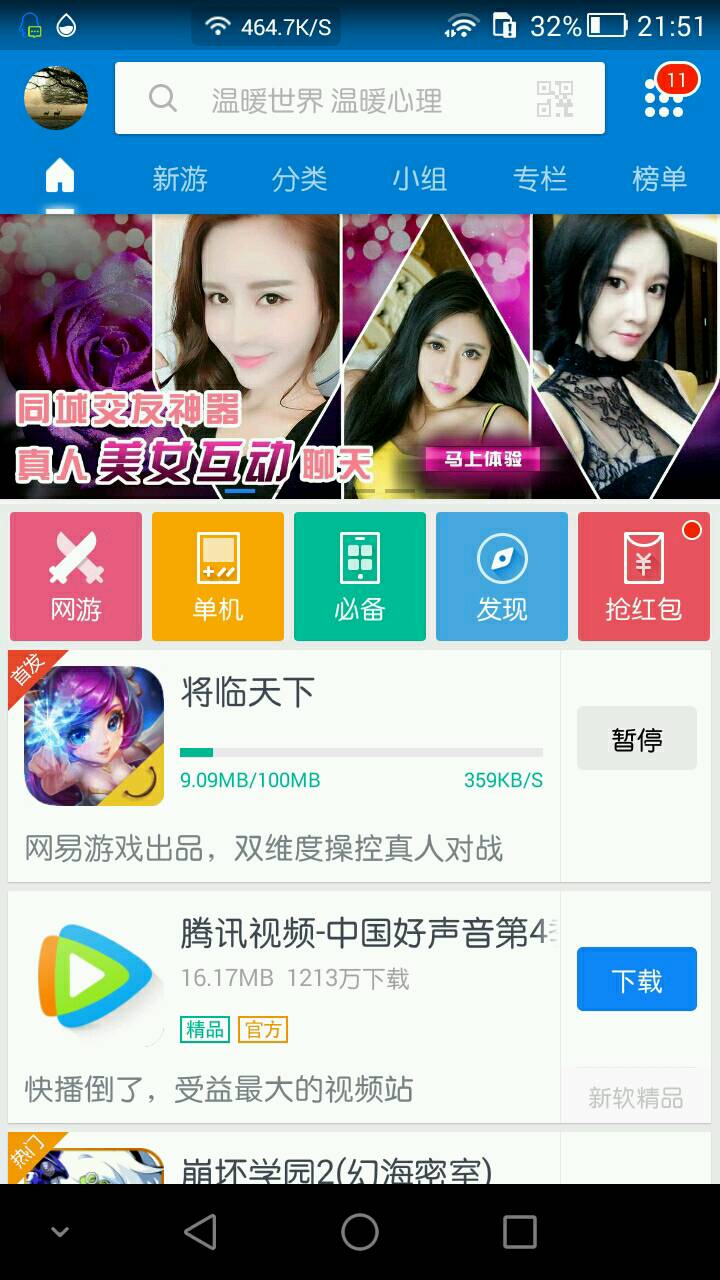This screenshot has width=720, height=1280.
Task: Open the 同城交友神器 banner
Action: click(x=360, y=356)
